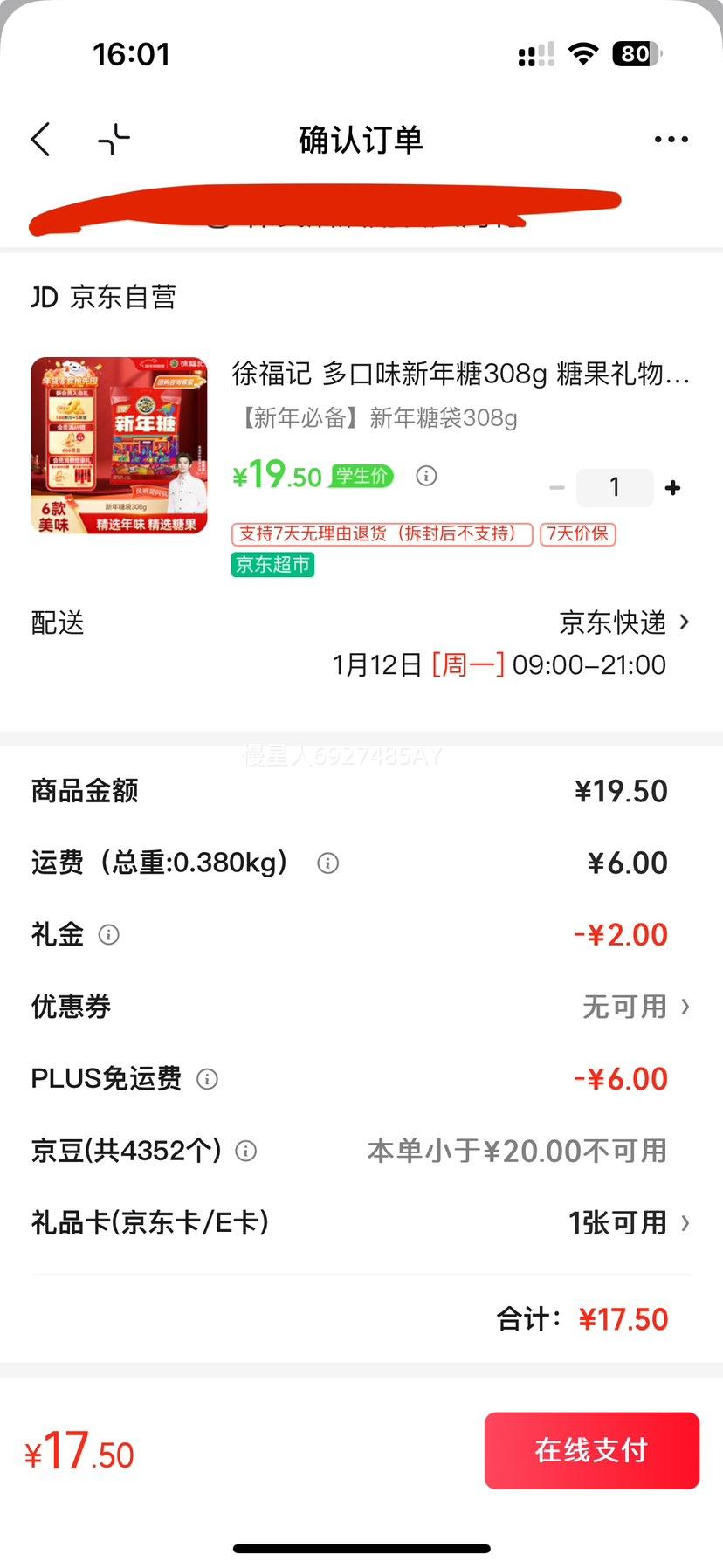Tap the 7天价保 price protection label
The image size is (723, 1568).
[577, 533]
